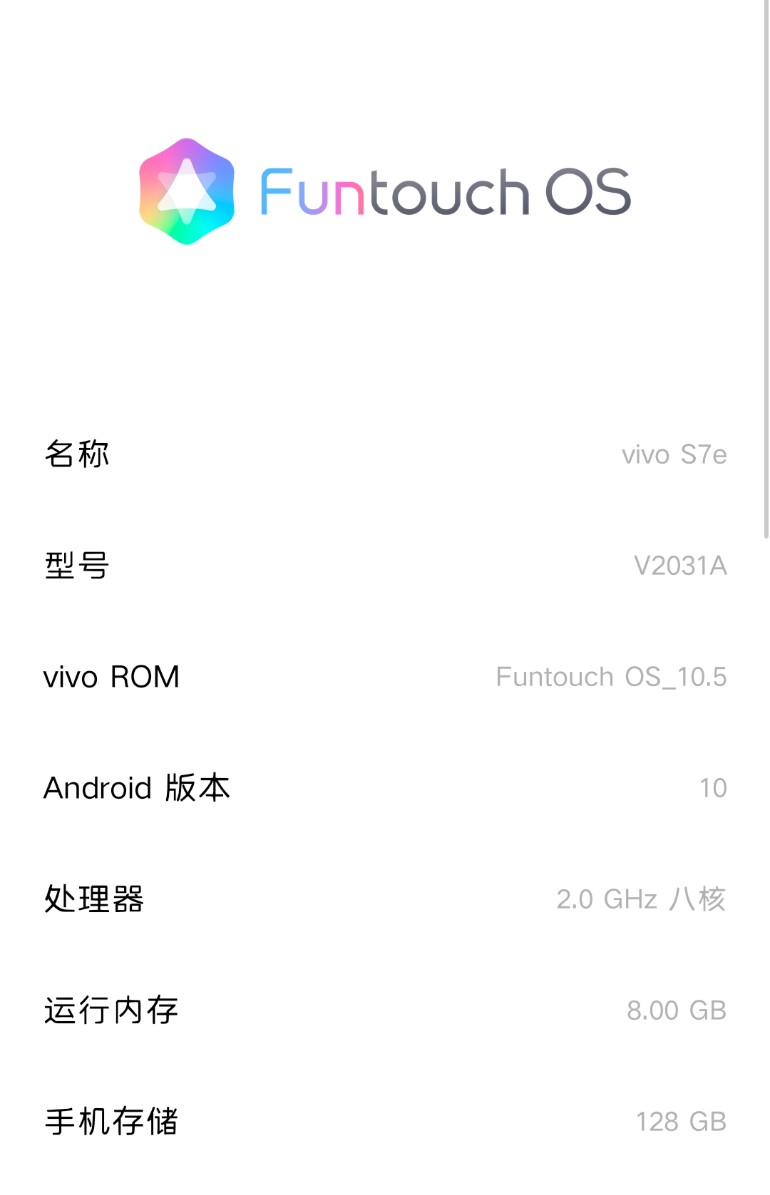The height and width of the screenshot is (1195, 770).
Task: Click the 型号 model row
Action: (x=385, y=566)
